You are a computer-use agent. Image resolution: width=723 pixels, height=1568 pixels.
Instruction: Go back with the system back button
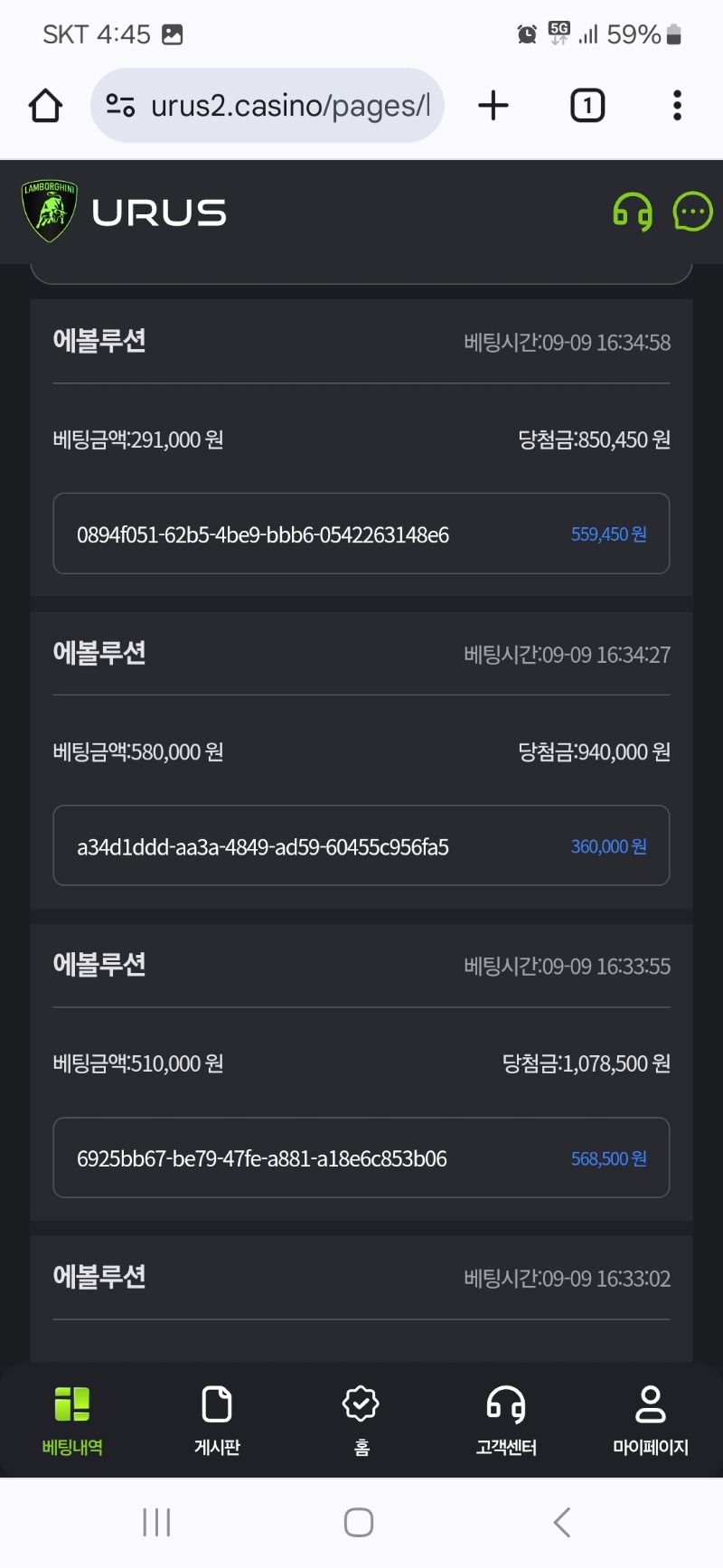562,1522
